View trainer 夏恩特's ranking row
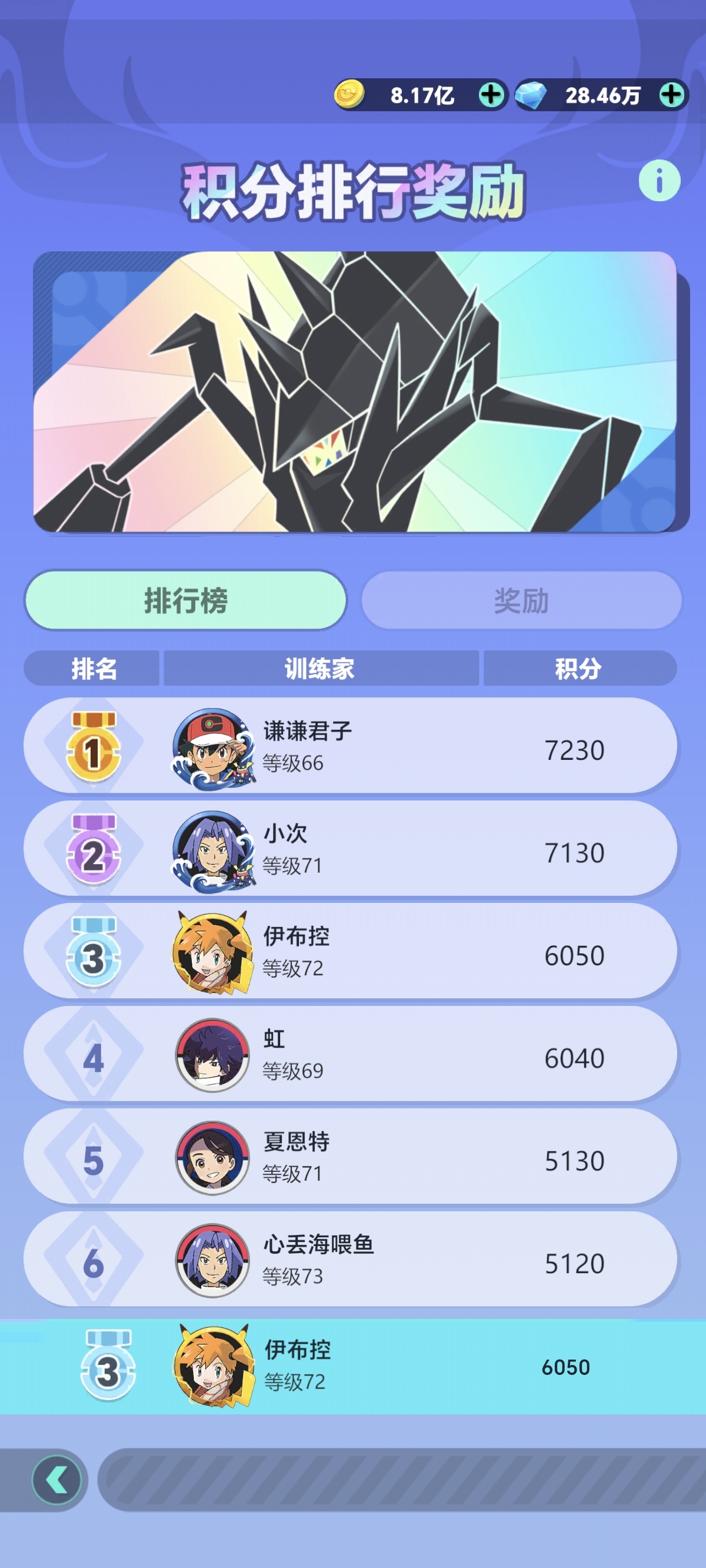This screenshot has height=1568, width=706. point(351,1157)
